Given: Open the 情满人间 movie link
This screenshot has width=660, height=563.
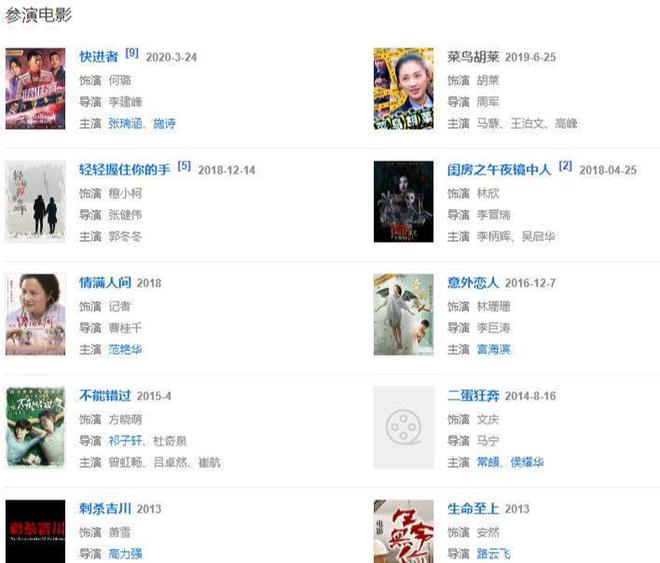Looking at the screenshot, I should 105,282.
